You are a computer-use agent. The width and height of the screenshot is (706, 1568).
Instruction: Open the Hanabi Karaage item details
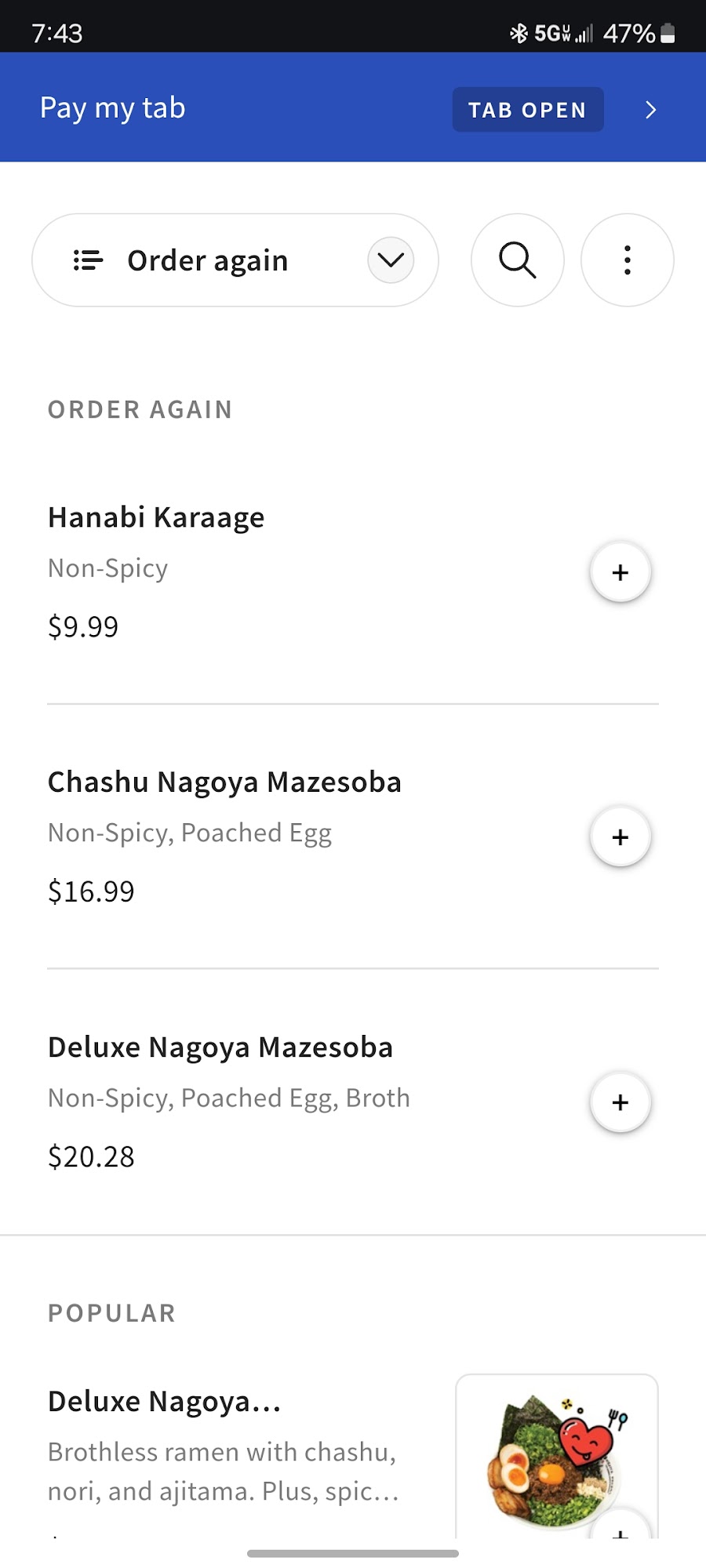click(156, 516)
